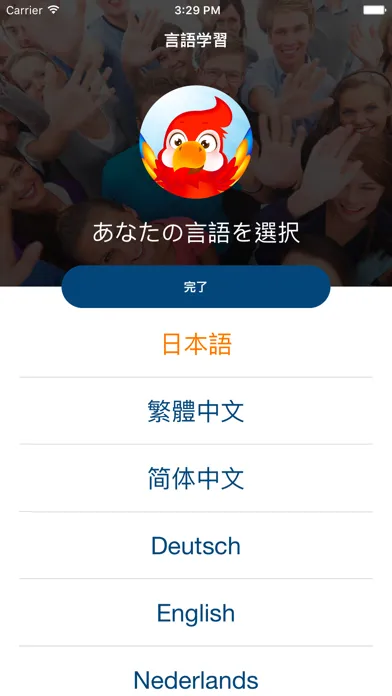Tap the Nederlands language option
The image size is (392, 696).
pyautogui.click(x=196, y=679)
